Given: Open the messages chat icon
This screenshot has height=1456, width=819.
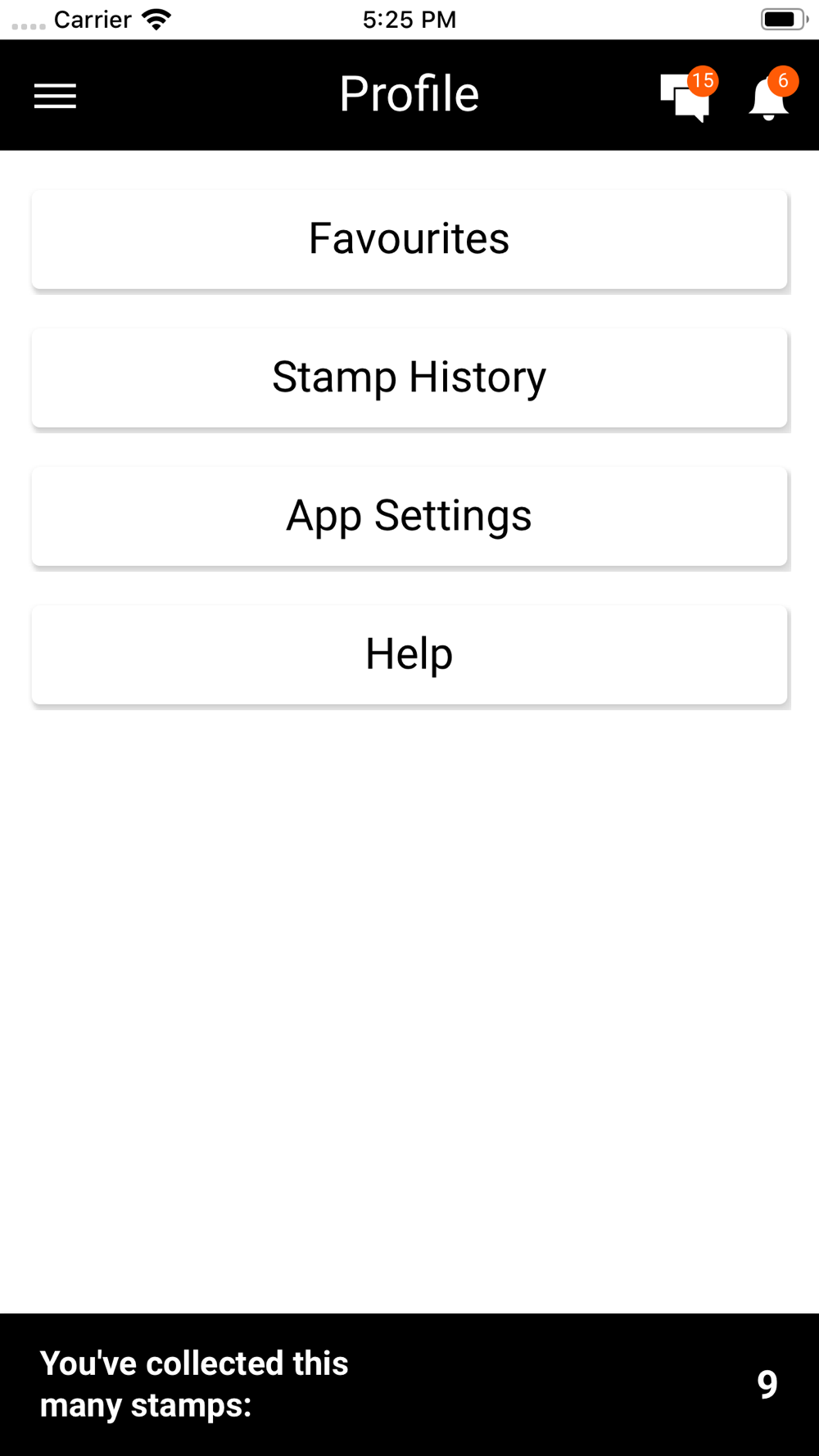Looking at the screenshot, I should tap(685, 97).
